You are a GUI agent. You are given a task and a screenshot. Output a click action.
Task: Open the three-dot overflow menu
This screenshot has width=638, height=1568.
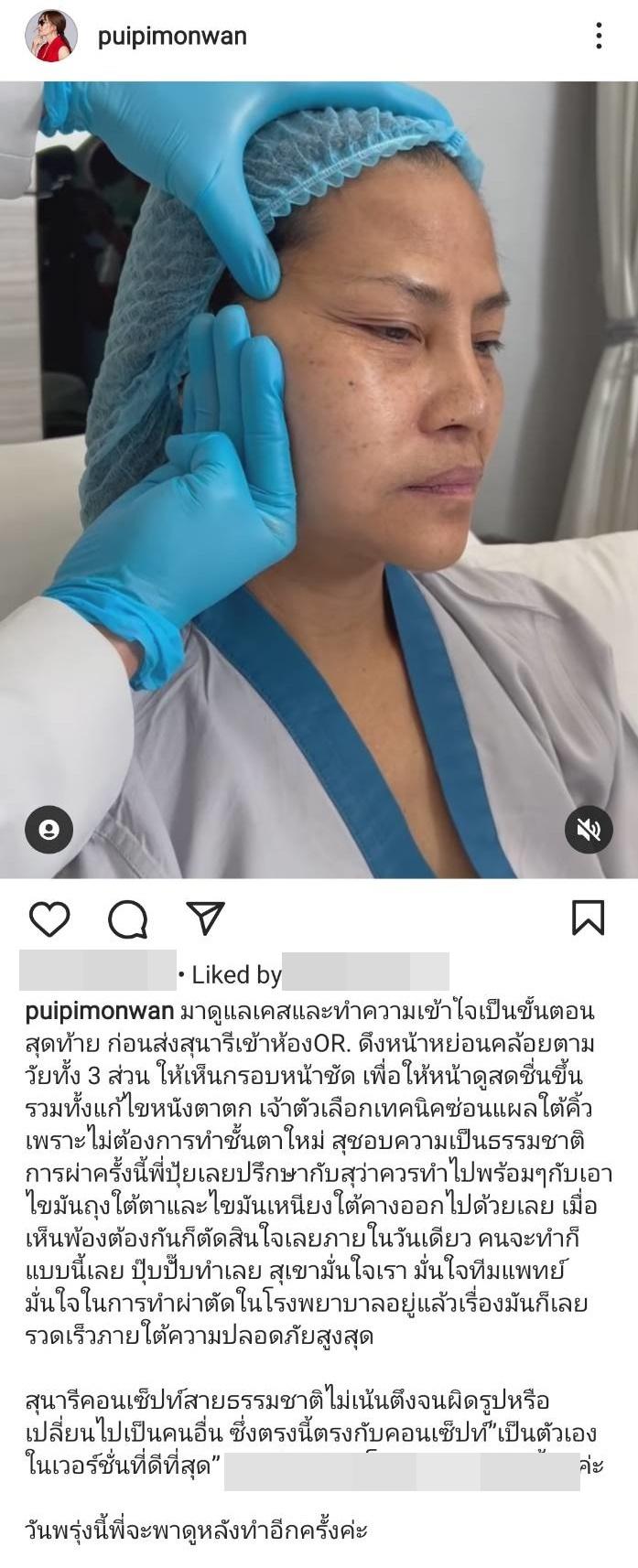(x=599, y=37)
